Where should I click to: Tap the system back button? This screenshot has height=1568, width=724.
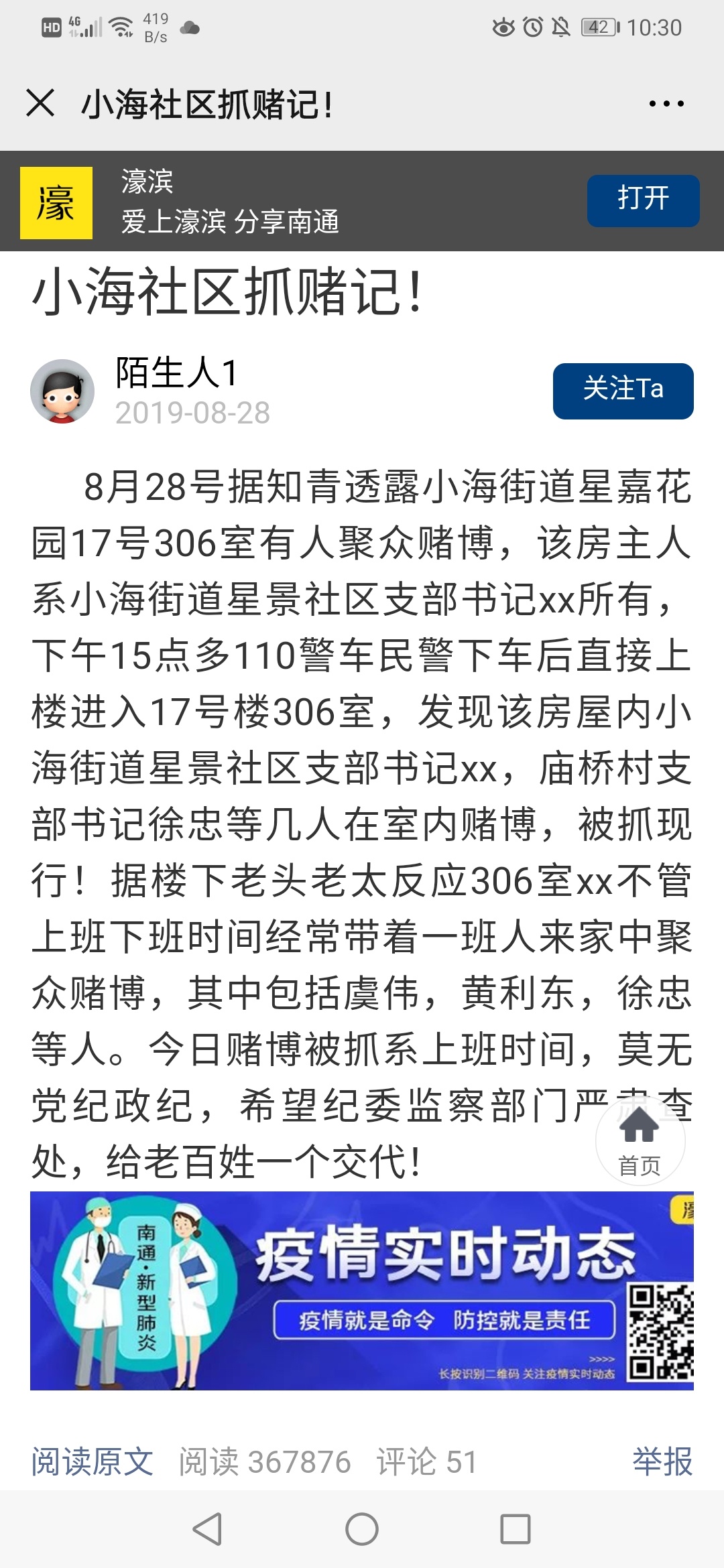click(207, 1529)
